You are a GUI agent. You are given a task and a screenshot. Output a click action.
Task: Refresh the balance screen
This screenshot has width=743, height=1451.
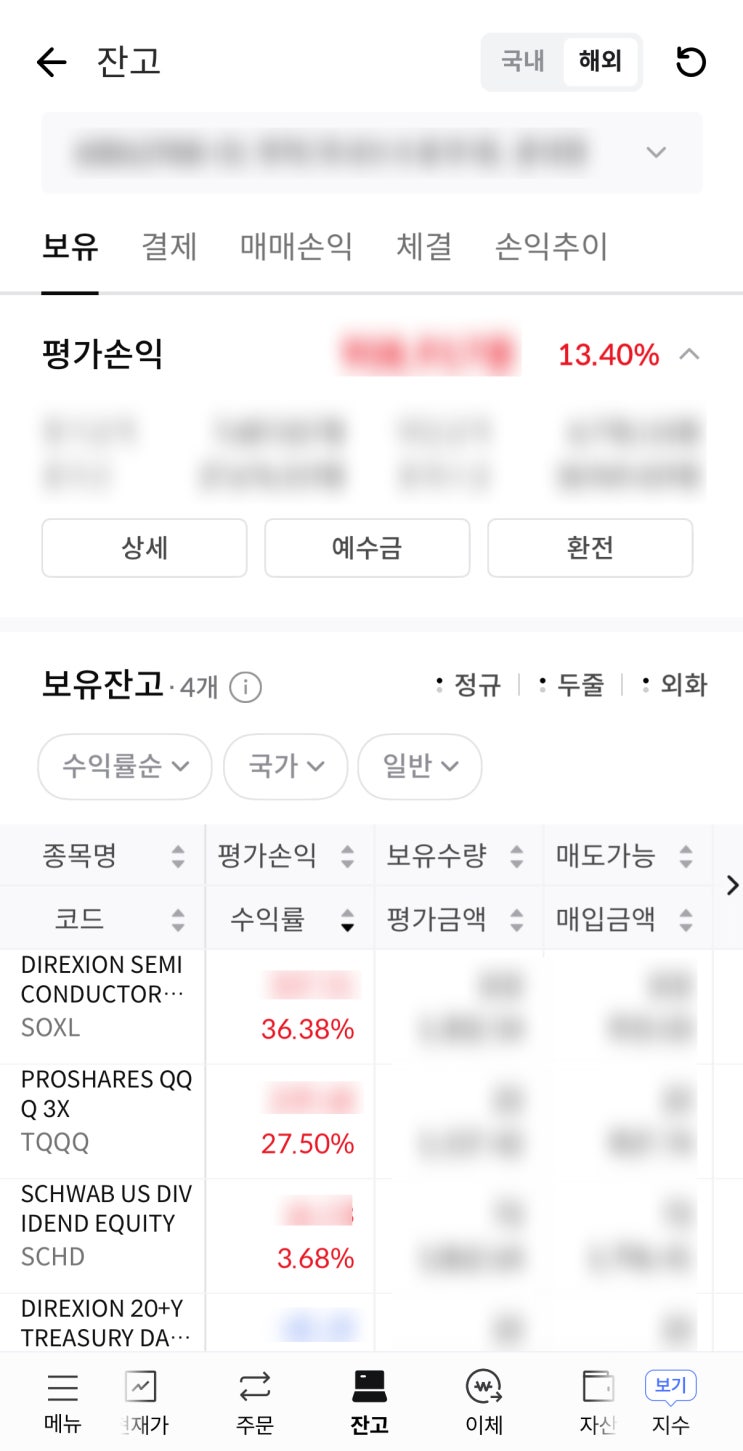point(691,61)
